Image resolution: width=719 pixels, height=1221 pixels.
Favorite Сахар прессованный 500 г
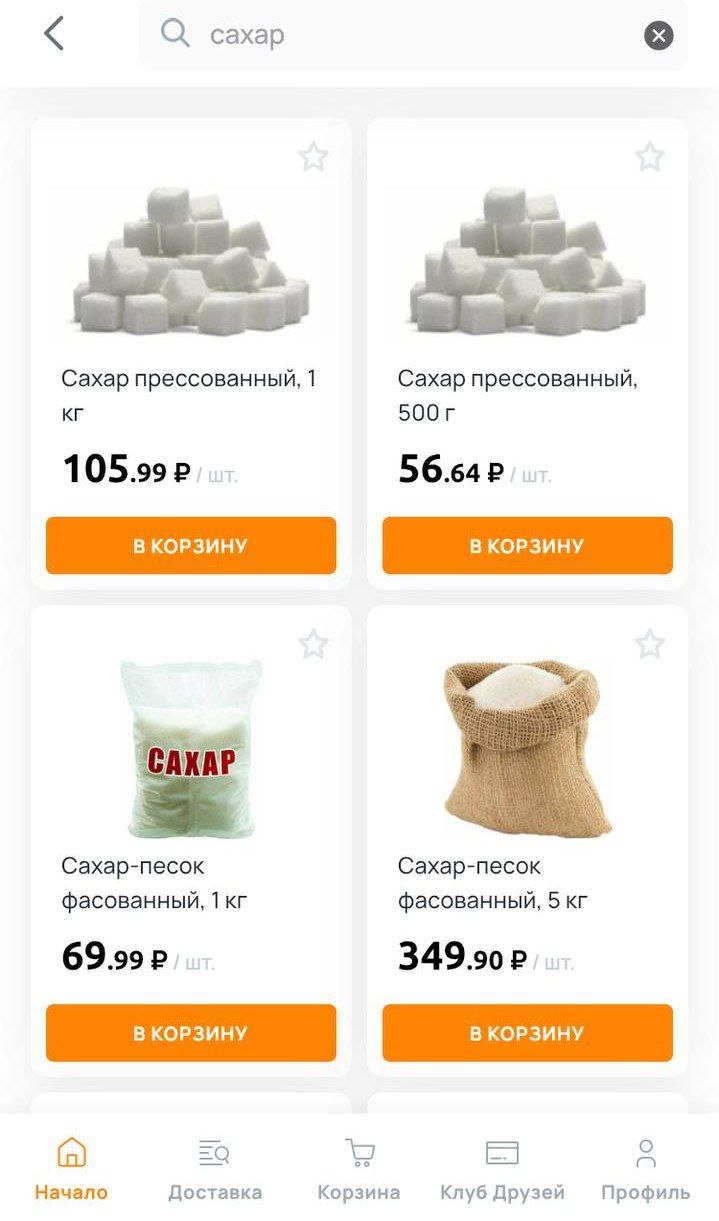(x=650, y=157)
